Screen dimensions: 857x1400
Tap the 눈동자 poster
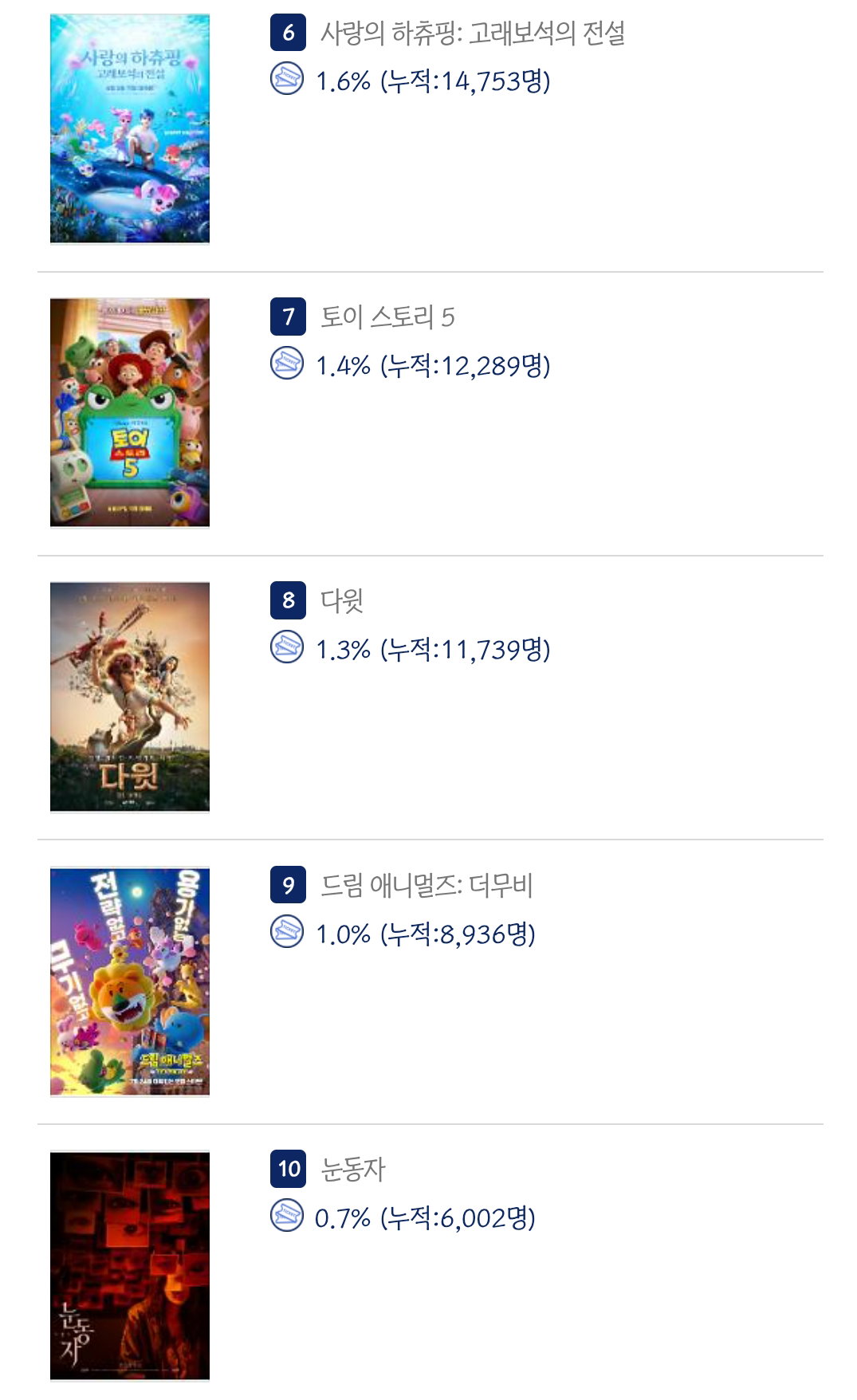pos(130,1266)
